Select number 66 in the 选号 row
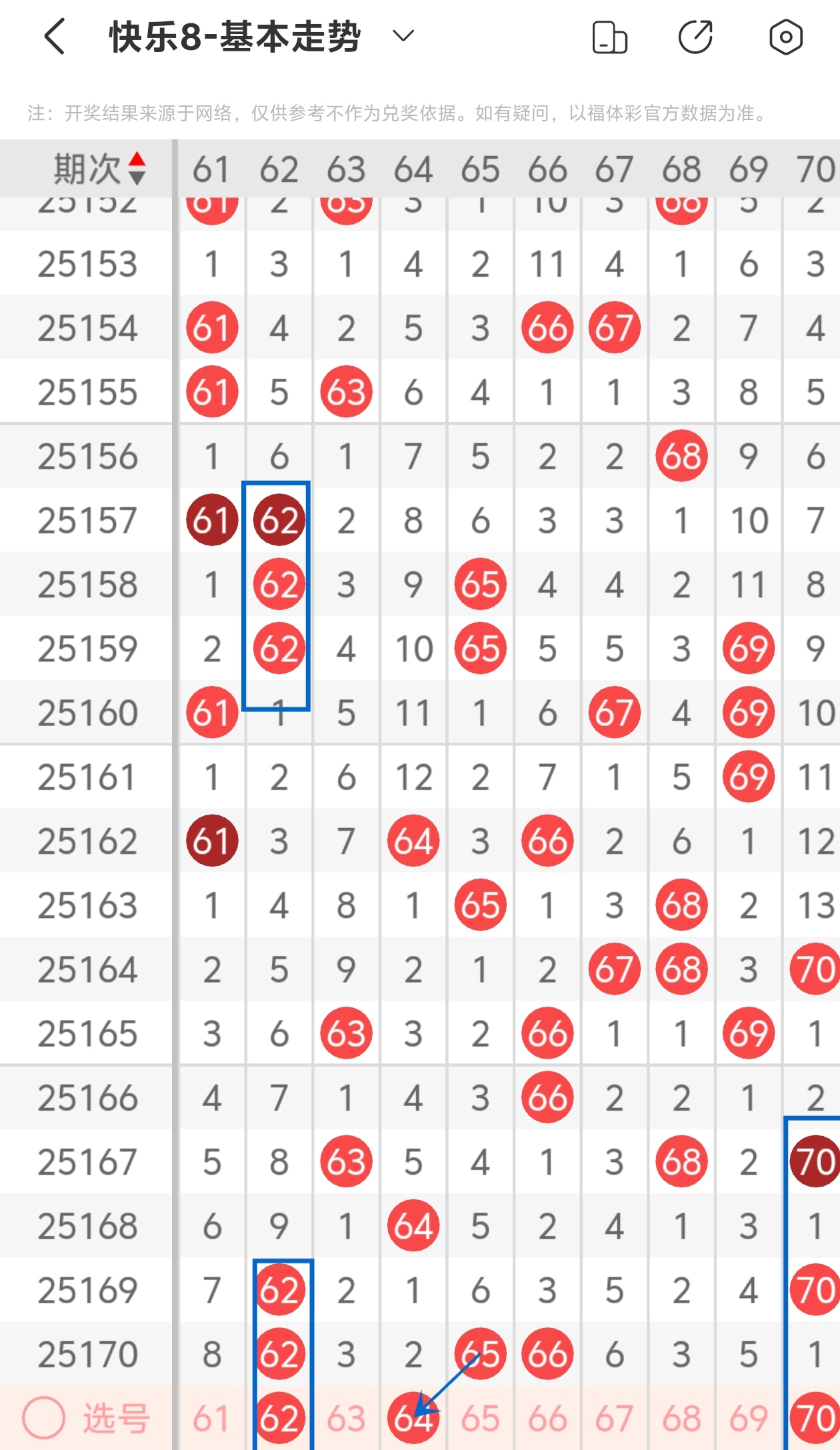Viewport: 840px width, 1450px height. tap(547, 1418)
